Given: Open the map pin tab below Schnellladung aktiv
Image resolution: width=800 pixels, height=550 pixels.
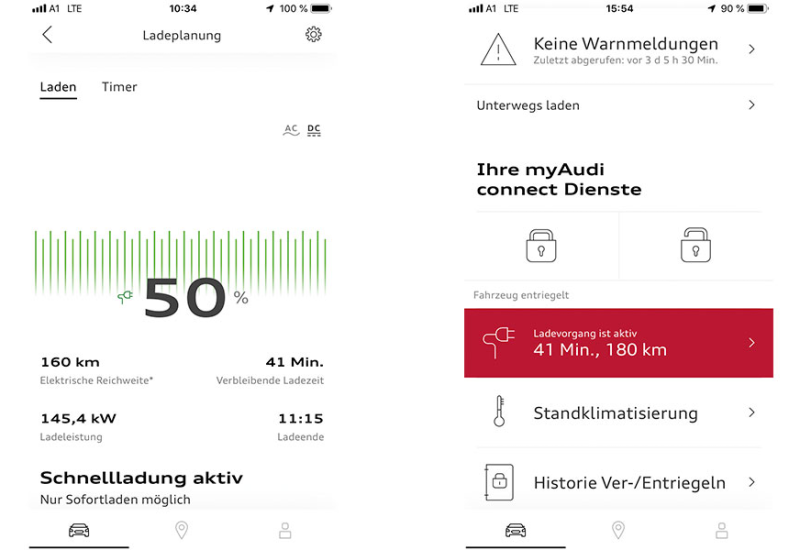Looking at the screenshot, I should point(182,530).
